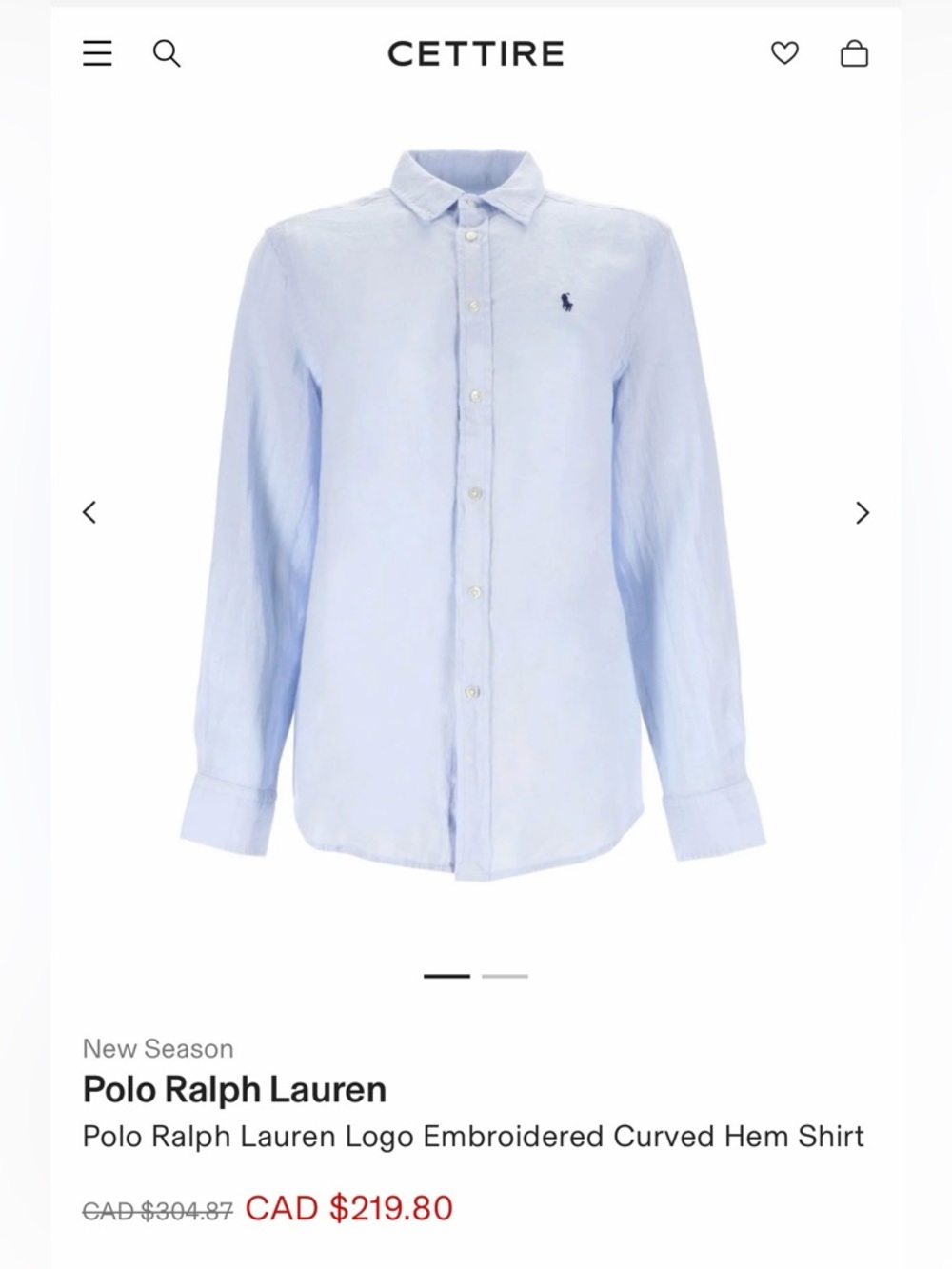Select the CETTIRE header tab
952x1269 pixels.
click(478, 54)
